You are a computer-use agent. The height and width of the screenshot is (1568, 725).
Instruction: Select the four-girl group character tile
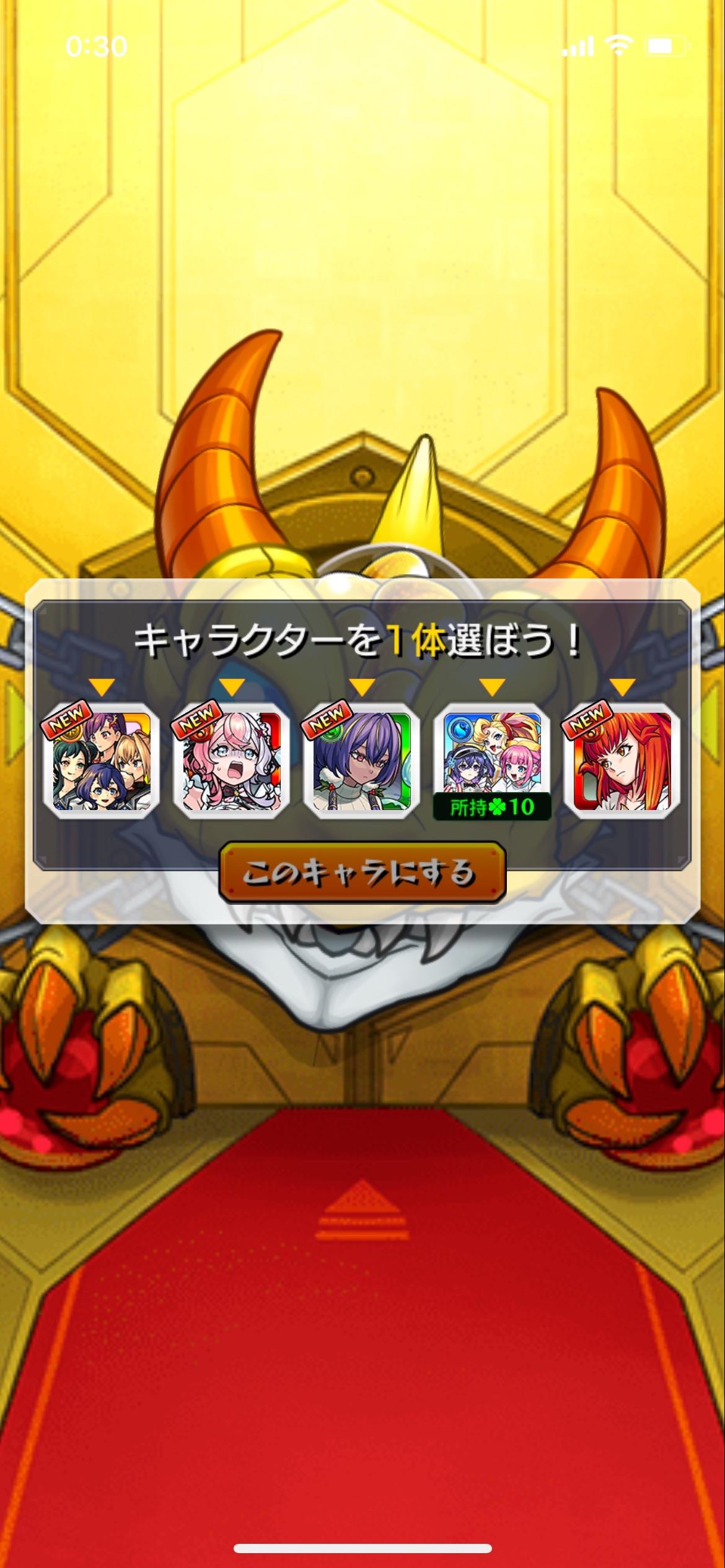(101, 761)
